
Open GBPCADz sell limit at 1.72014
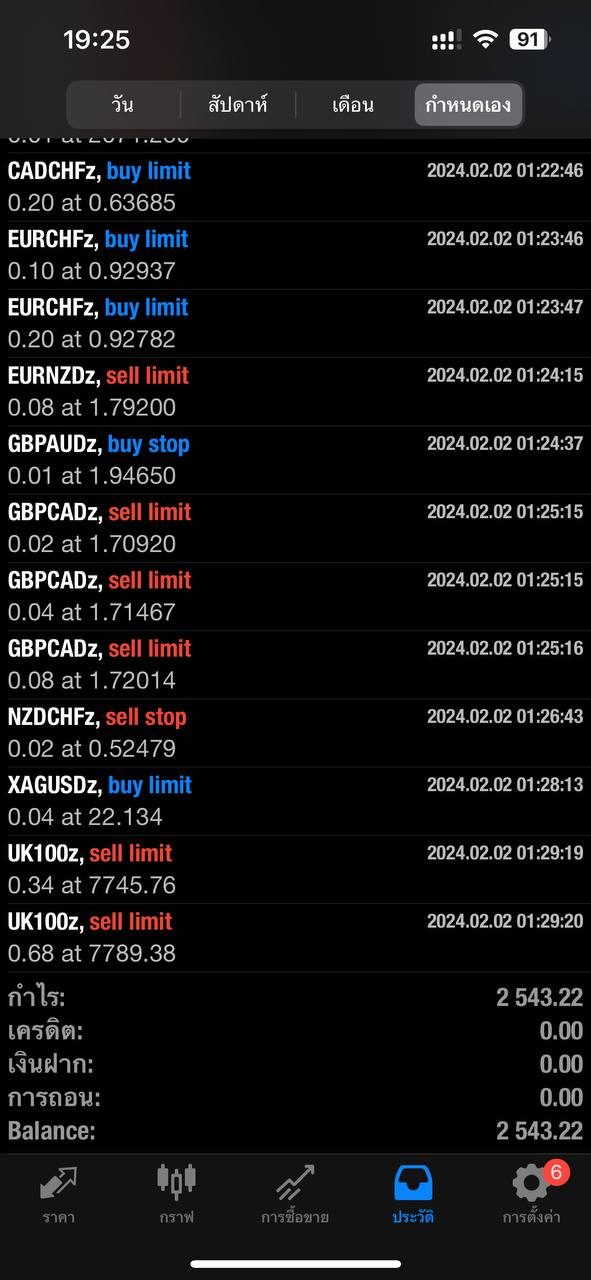click(295, 664)
